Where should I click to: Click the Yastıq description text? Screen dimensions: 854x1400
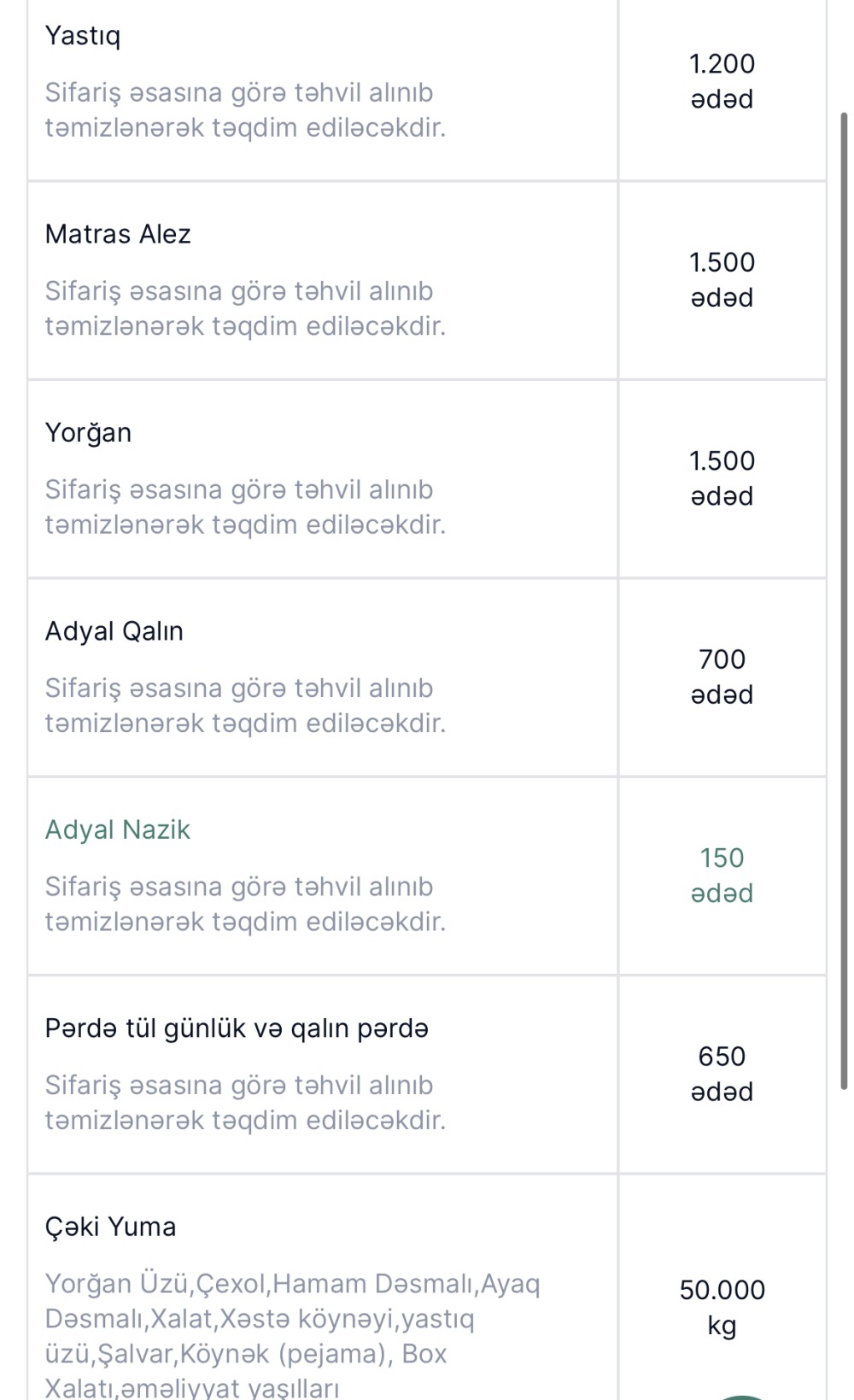click(246, 111)
